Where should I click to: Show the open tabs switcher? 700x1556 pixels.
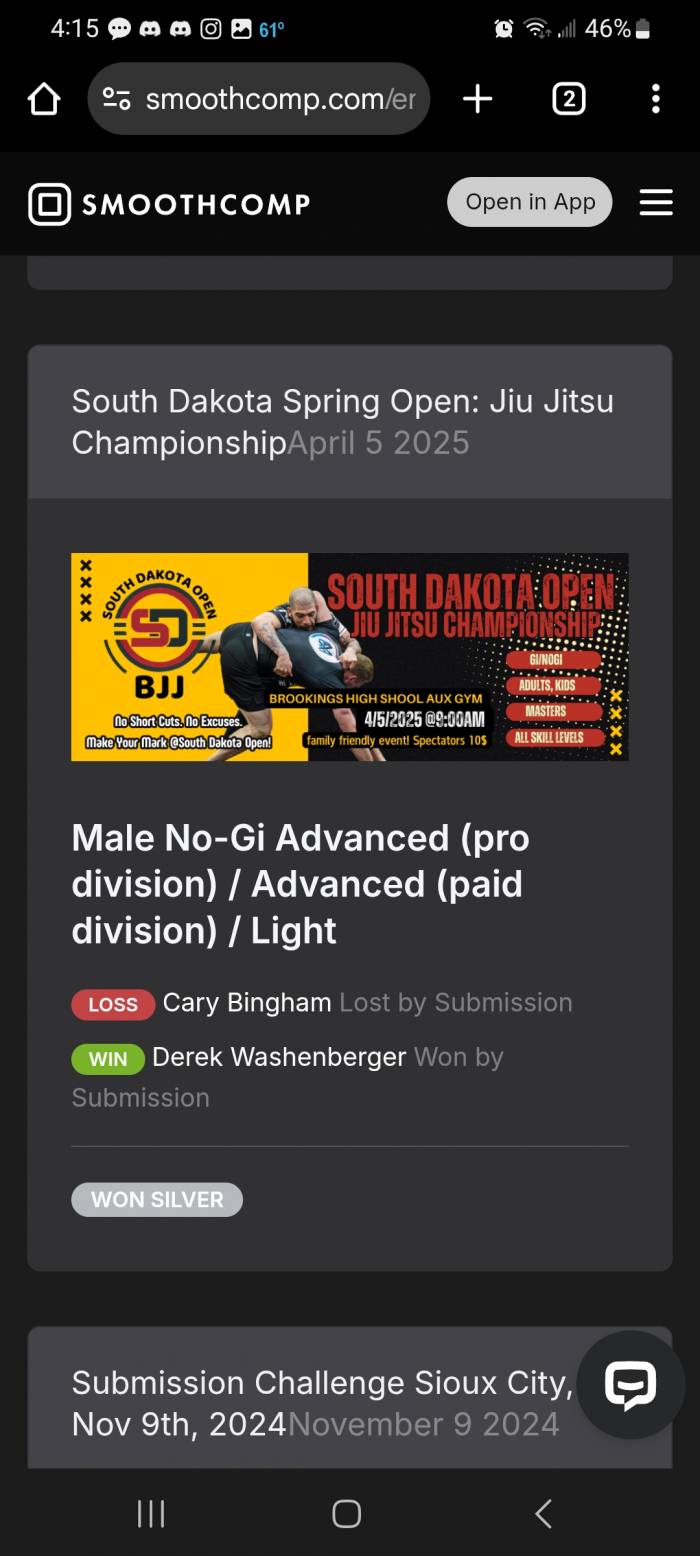(x=568, y=99)
